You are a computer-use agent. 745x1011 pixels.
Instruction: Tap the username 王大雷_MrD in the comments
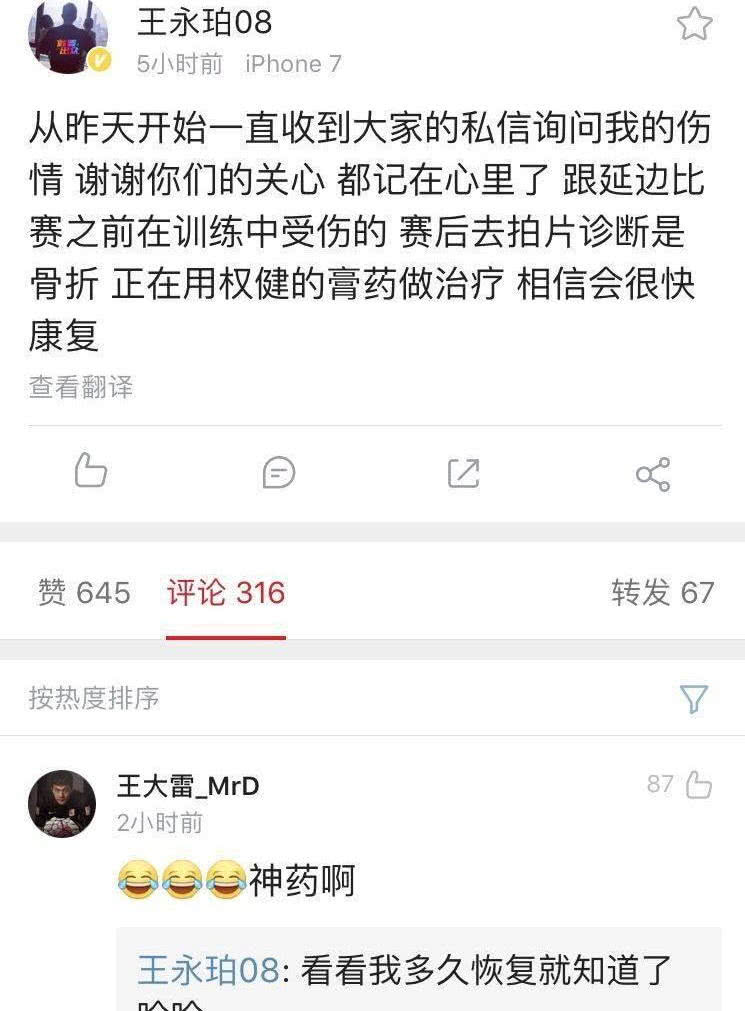click(187, 786)
